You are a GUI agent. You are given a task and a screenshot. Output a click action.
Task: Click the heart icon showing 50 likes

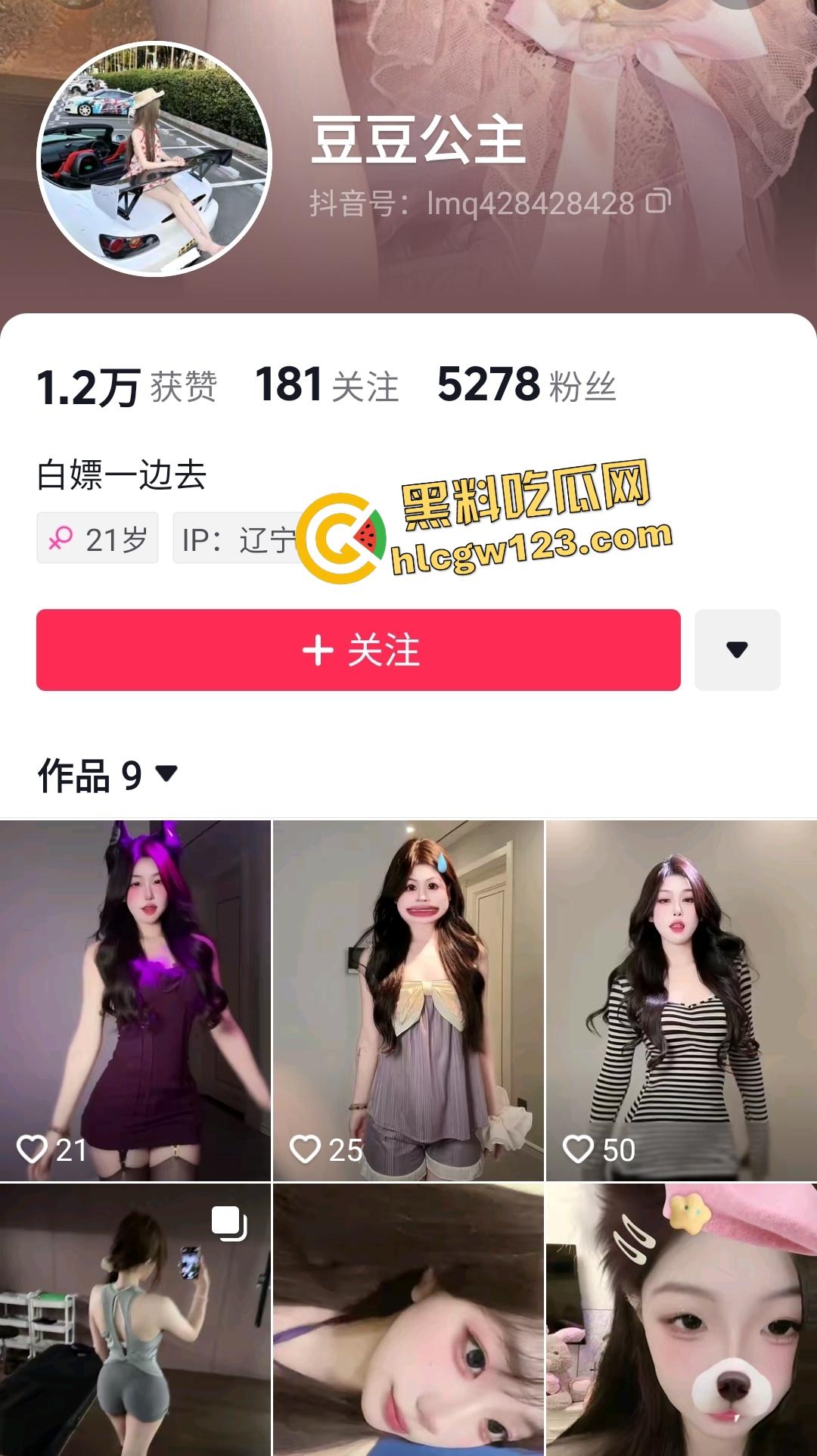(x=580, y=1150)
